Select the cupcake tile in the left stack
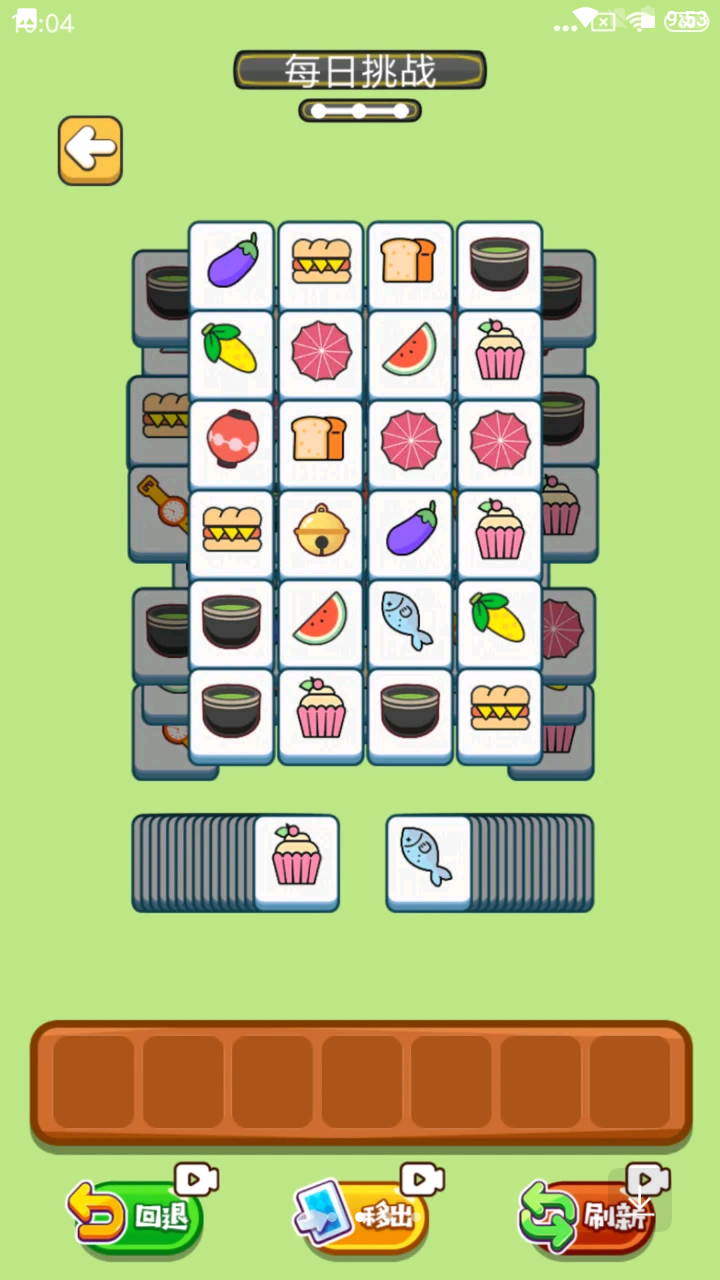 (x=296, y=860)
